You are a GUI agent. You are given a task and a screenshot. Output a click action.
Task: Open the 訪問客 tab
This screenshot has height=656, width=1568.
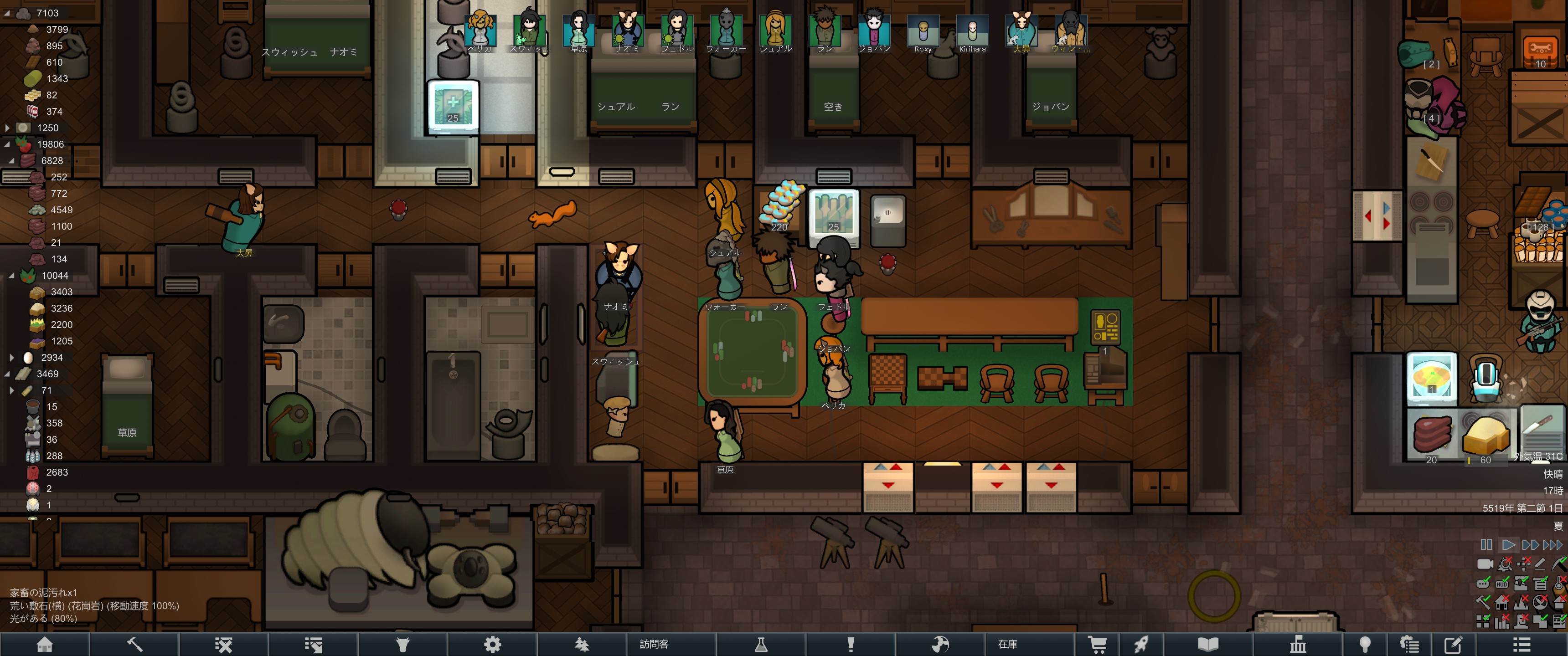pos(655,645)
